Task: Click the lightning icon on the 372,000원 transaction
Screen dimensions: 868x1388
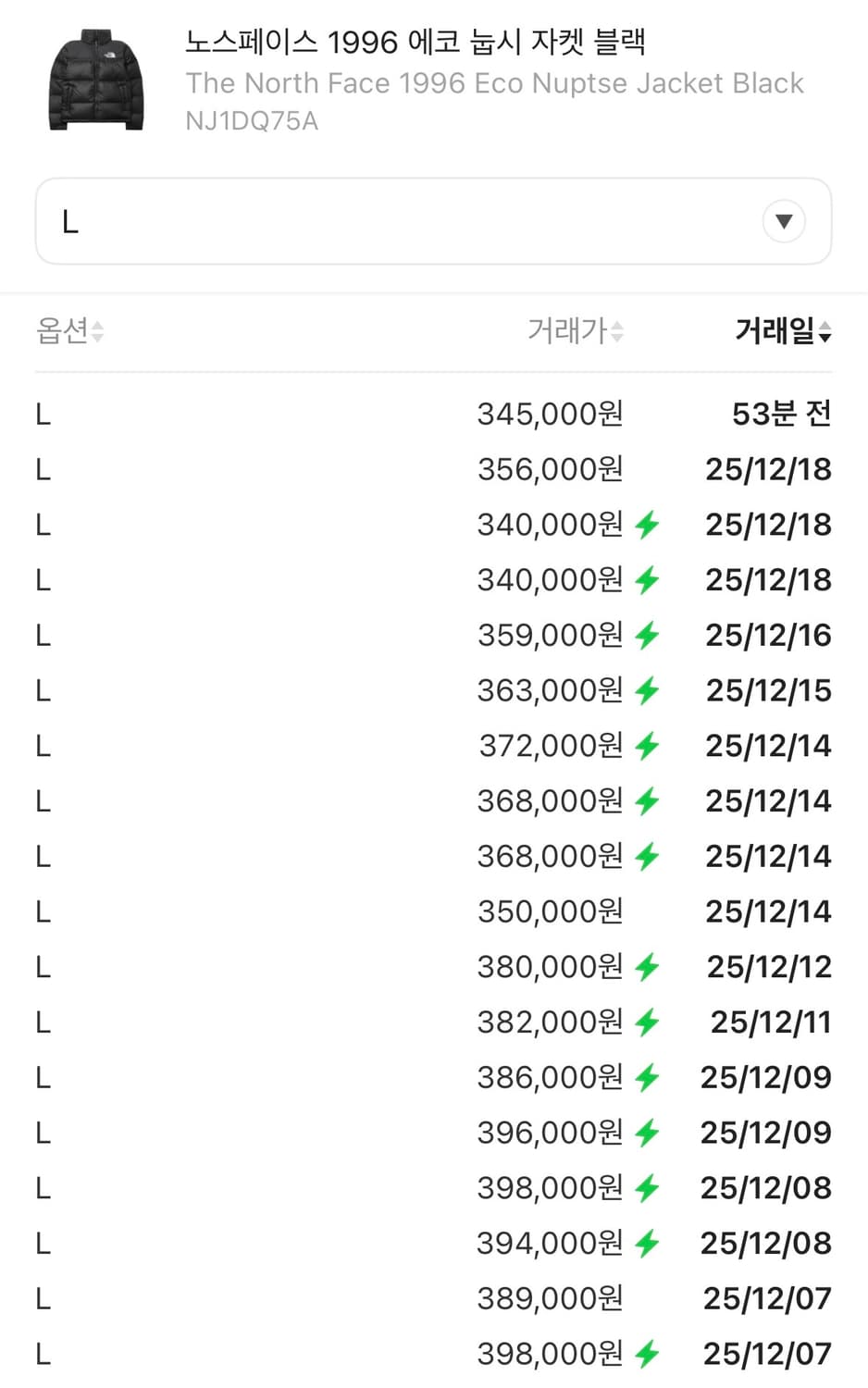Action: [x=646, y=745]
